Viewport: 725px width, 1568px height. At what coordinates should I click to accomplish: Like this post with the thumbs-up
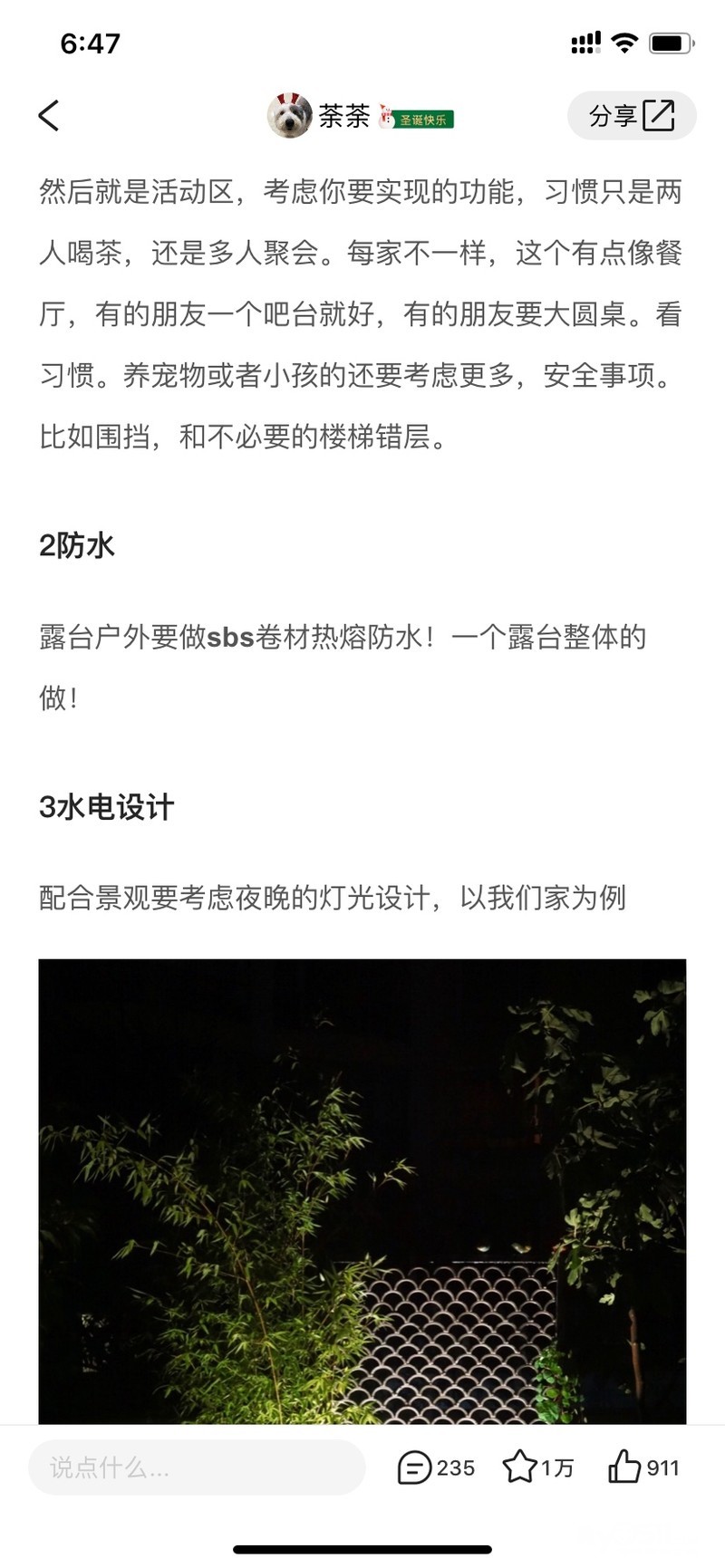(625, 1467)
